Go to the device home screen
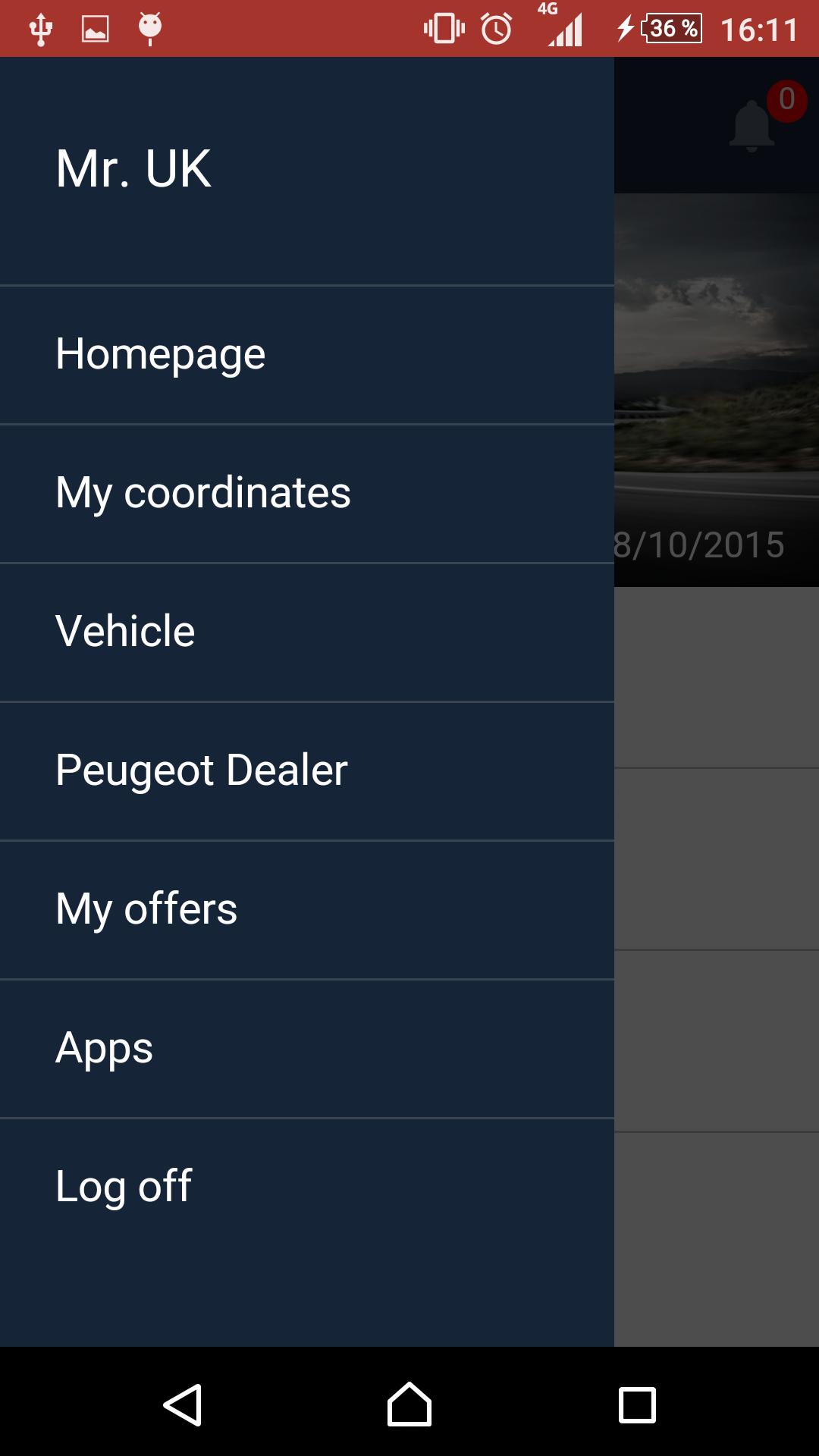The width and height of the screenshot is (819, 1456). (409, 1404)
